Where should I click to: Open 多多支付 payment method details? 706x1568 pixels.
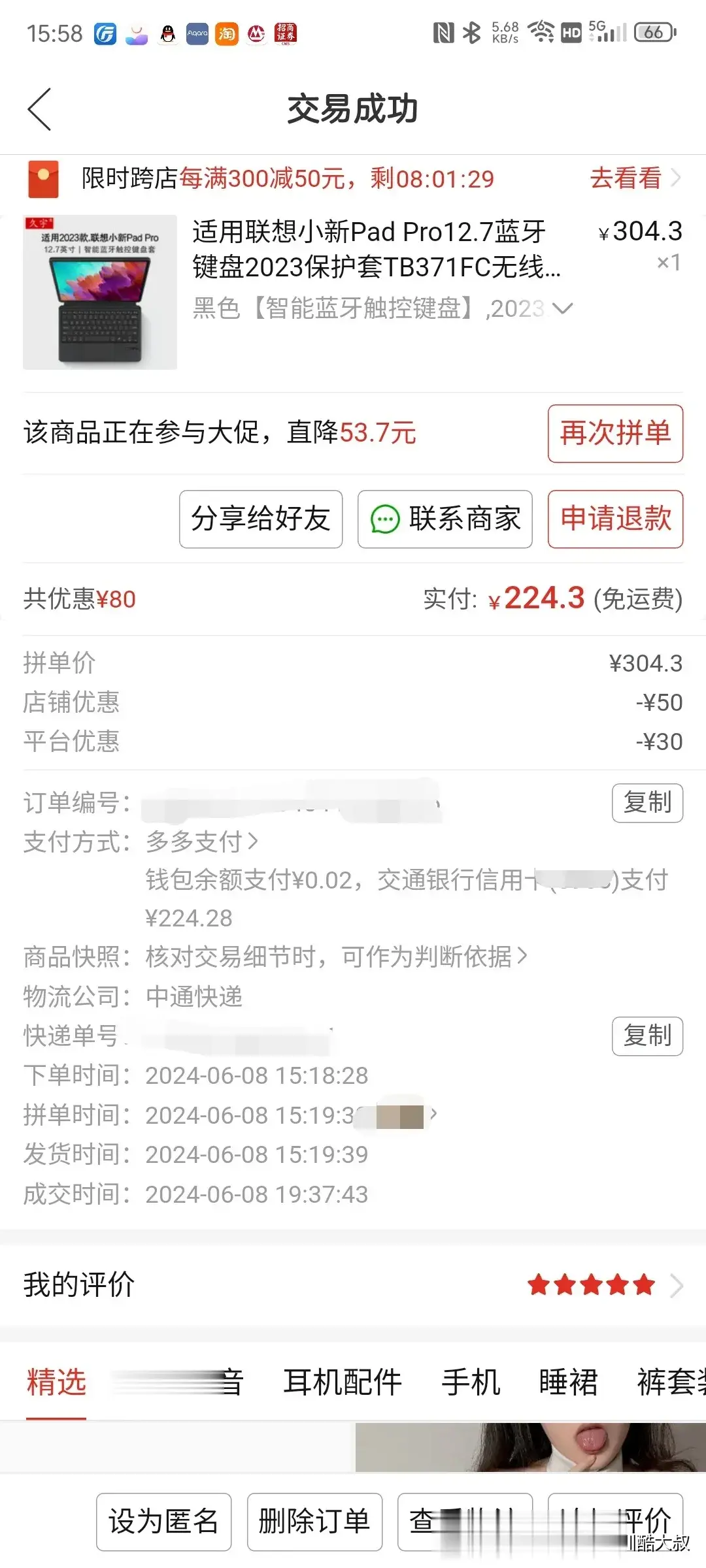[201, 841]
